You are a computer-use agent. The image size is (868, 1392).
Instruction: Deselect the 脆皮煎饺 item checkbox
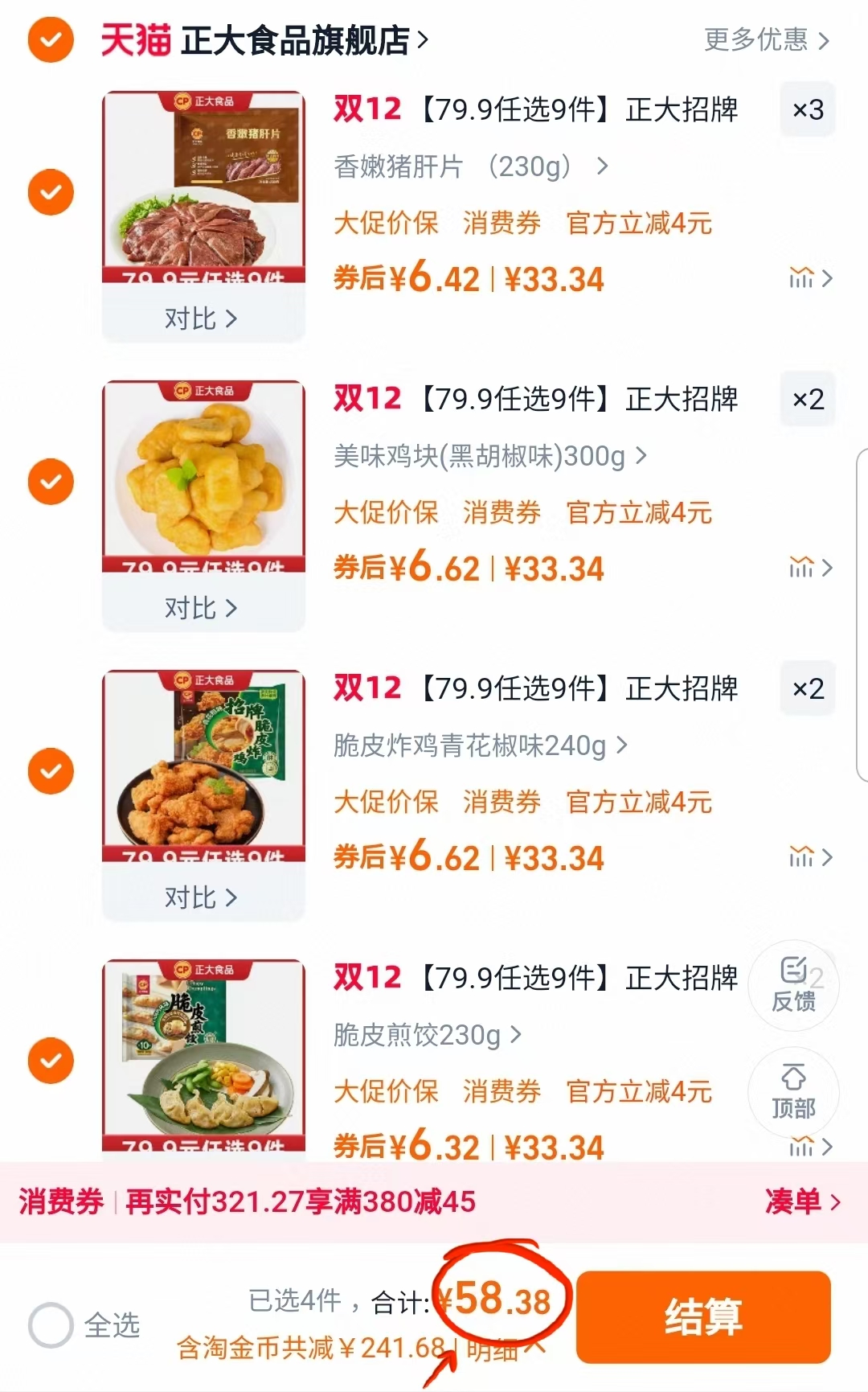point(51,1060)
